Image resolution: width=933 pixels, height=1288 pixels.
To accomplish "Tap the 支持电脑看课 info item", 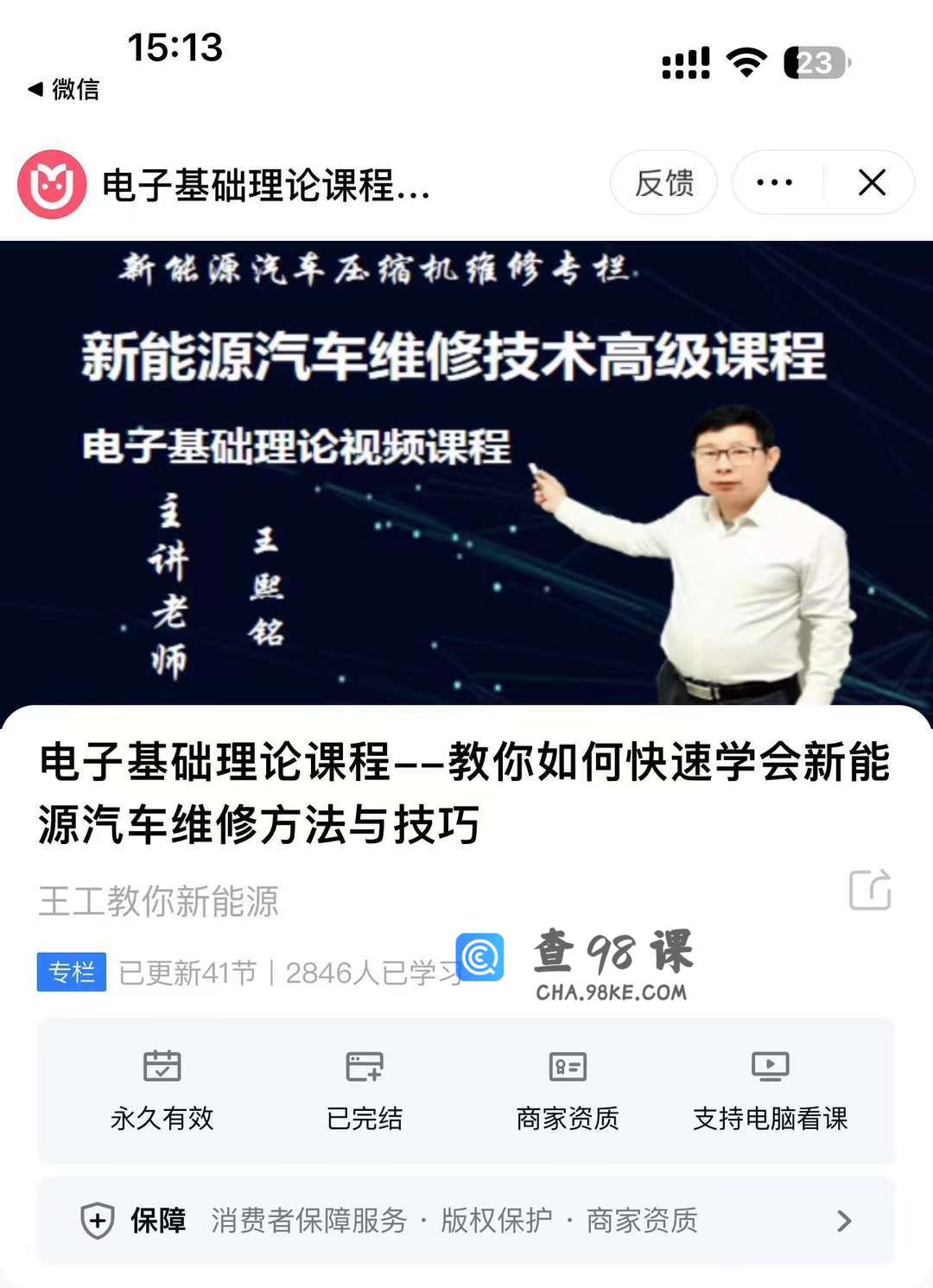I will point(770,1090).
